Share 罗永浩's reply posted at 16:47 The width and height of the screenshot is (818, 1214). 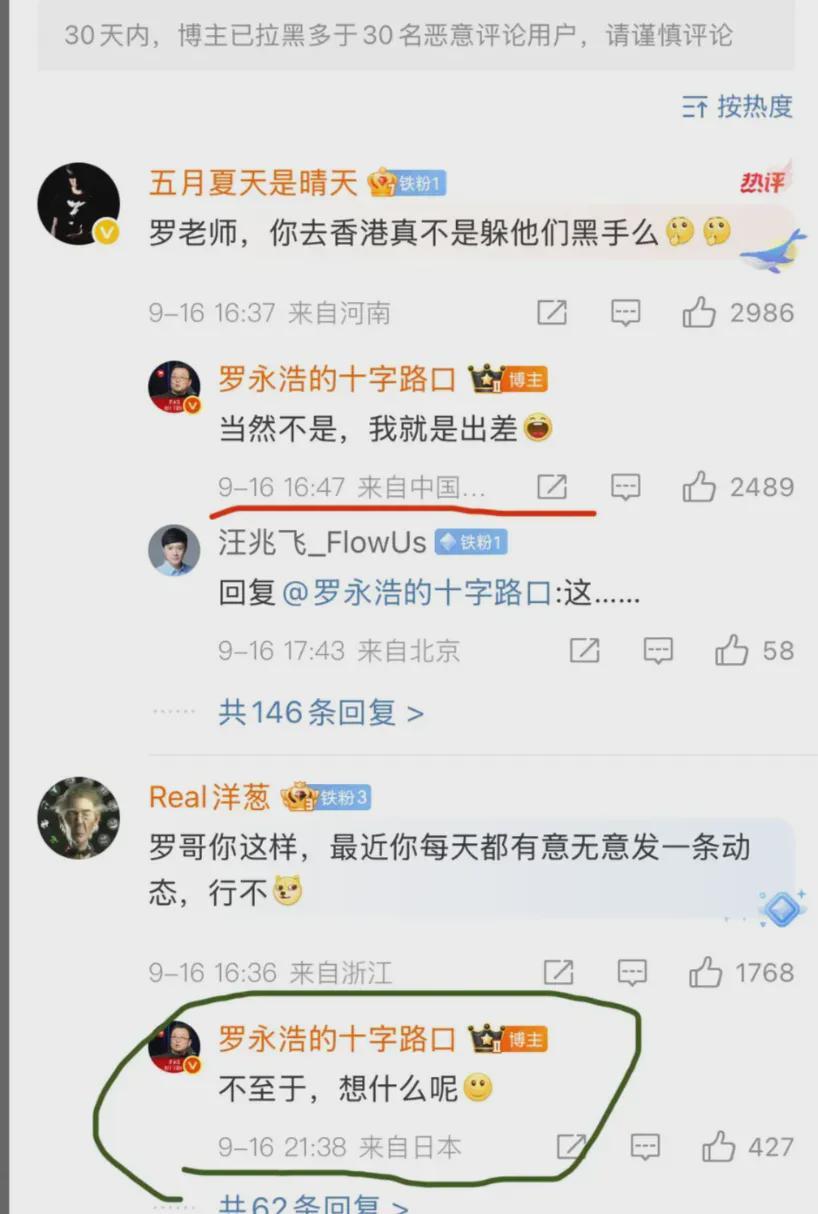pyautogui.click(x=552, y=487)
